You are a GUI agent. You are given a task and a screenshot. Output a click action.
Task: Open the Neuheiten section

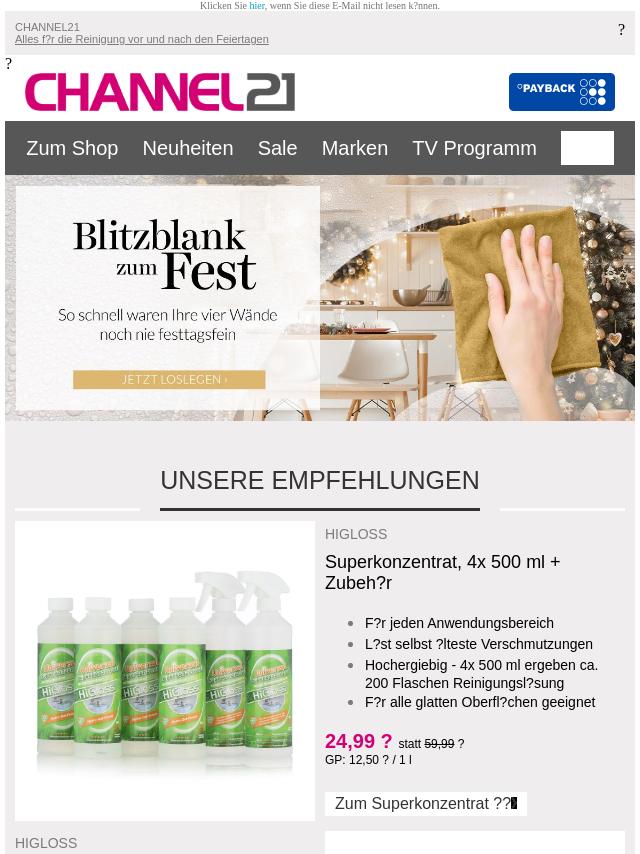point(187,148)
